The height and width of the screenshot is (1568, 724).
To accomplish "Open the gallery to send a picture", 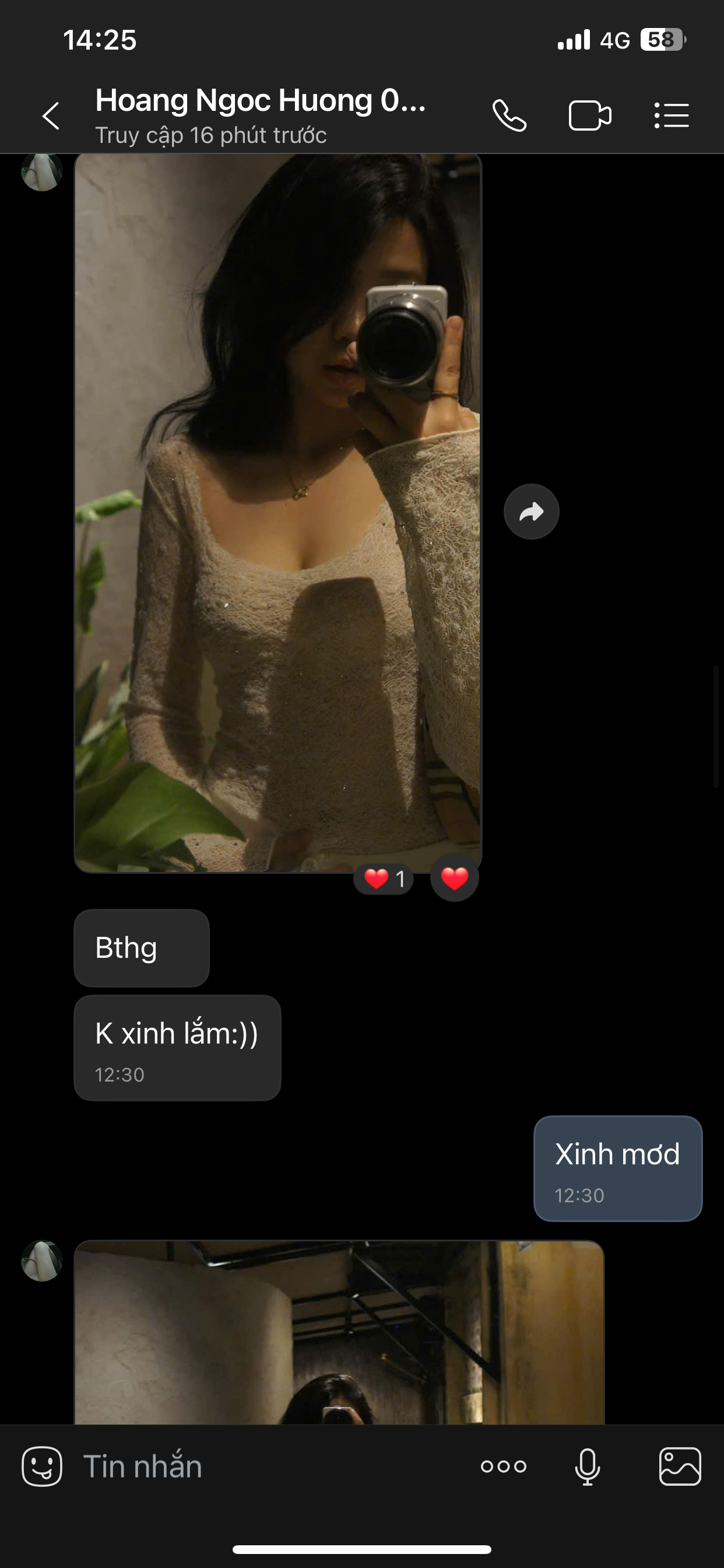I will [680, 1466].
